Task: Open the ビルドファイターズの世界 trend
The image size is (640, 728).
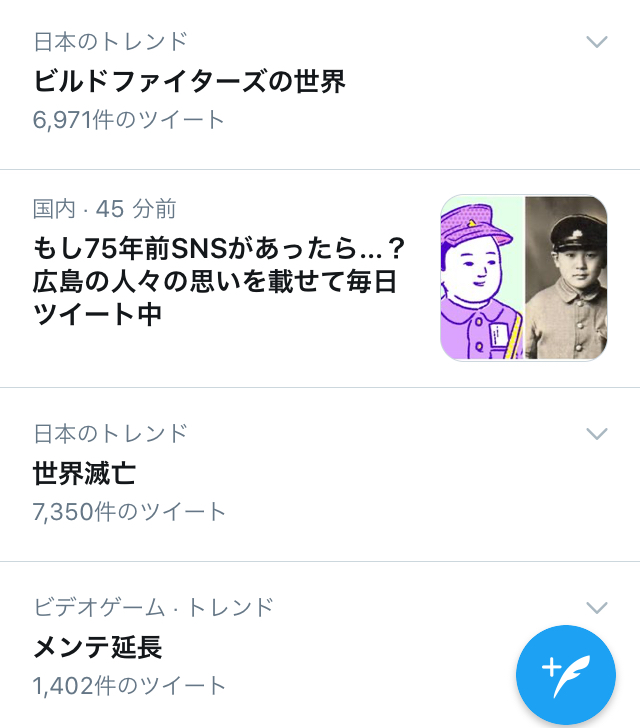Action: pos(190,81)
